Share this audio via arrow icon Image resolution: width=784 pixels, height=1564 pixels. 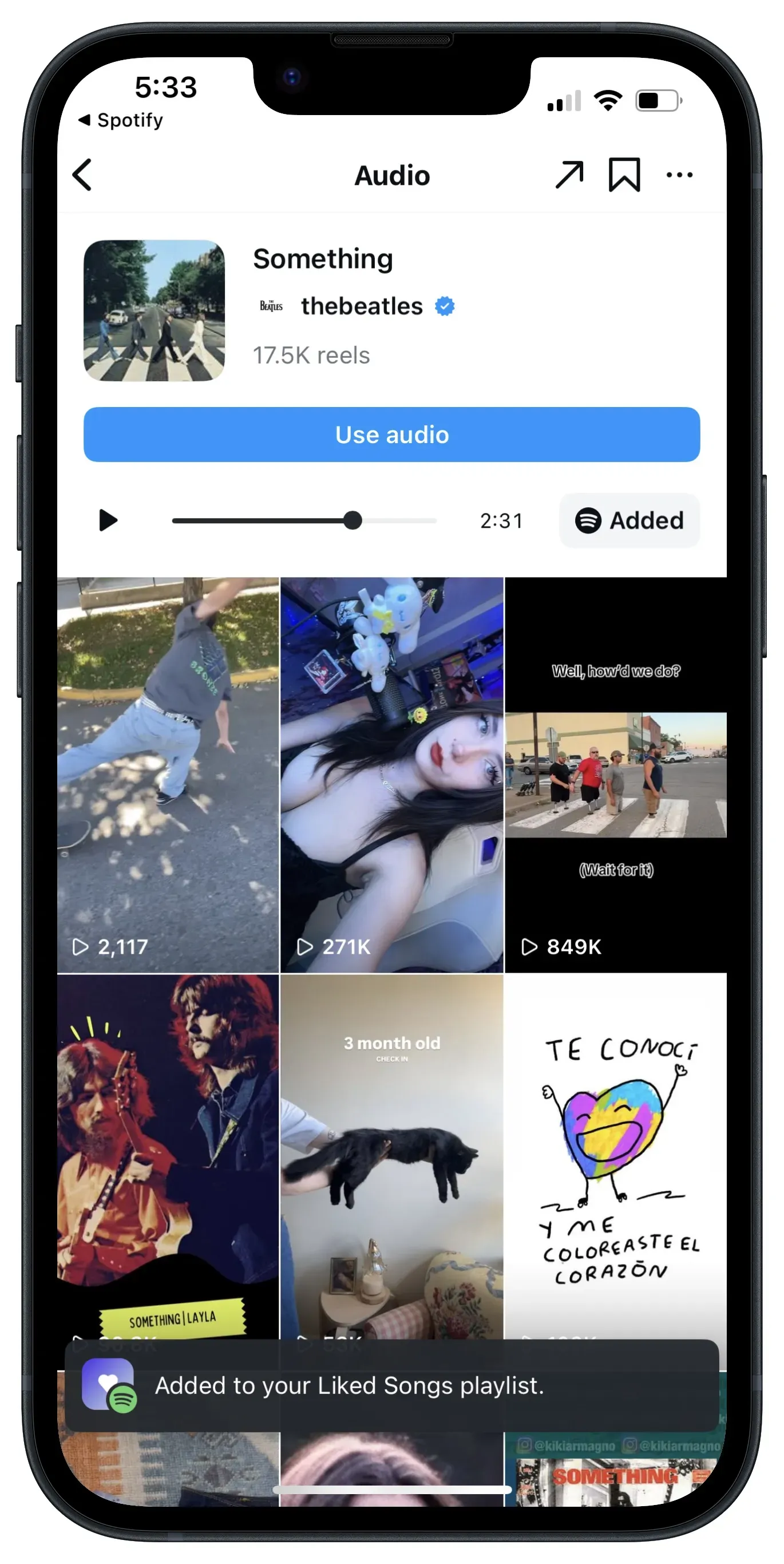click(x=569, y=175)
